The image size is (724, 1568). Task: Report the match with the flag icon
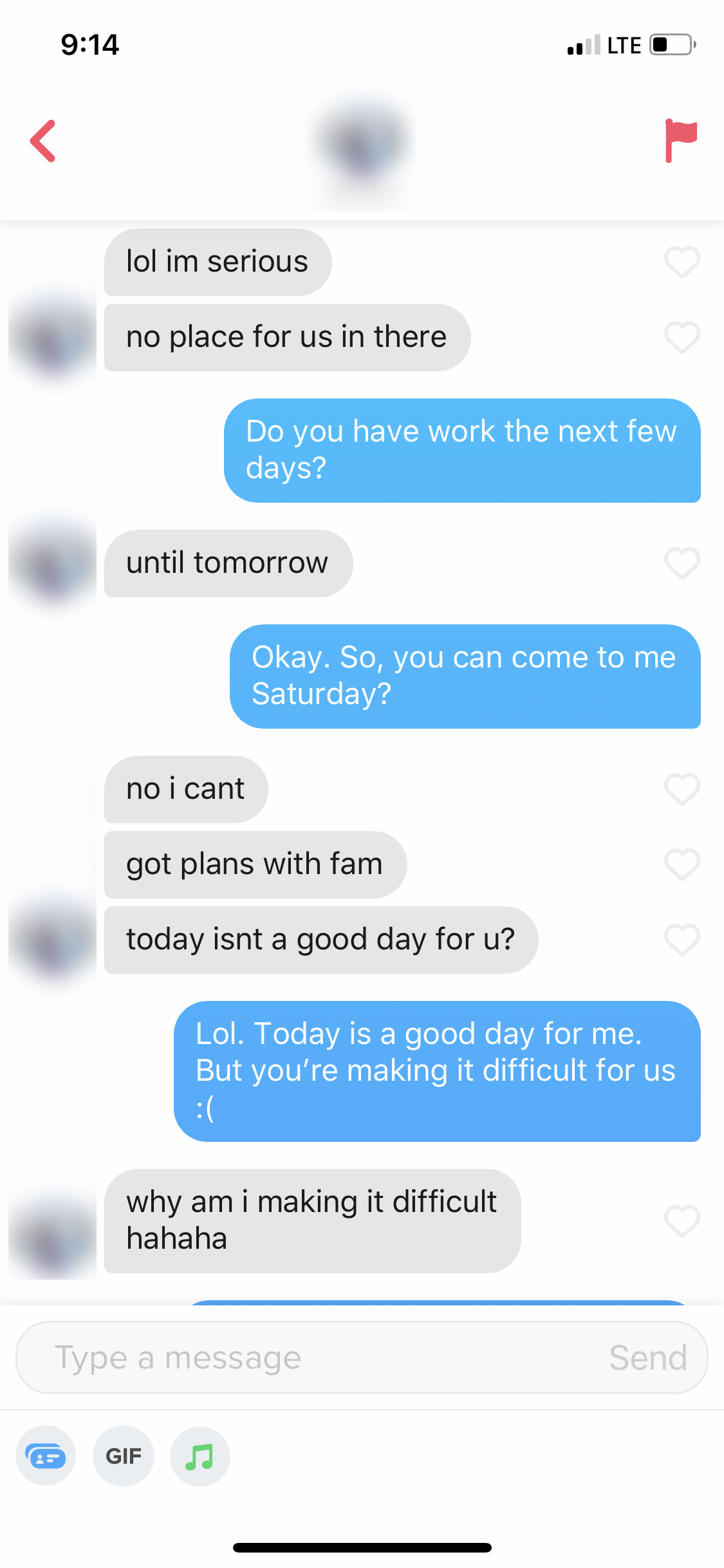click(x=681, y=140)
